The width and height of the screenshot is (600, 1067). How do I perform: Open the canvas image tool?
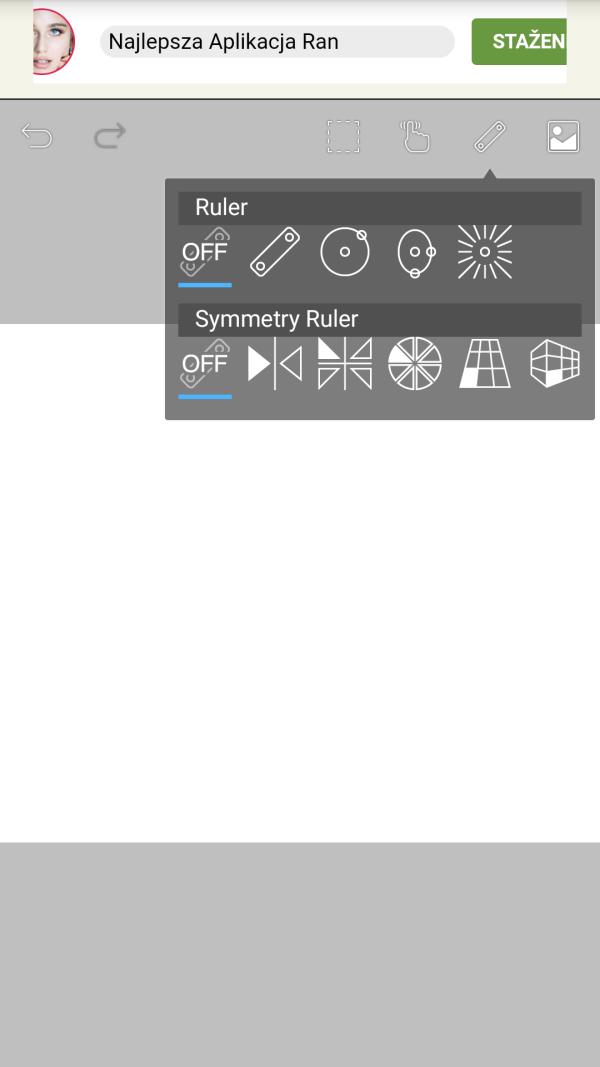click(563, 136)
